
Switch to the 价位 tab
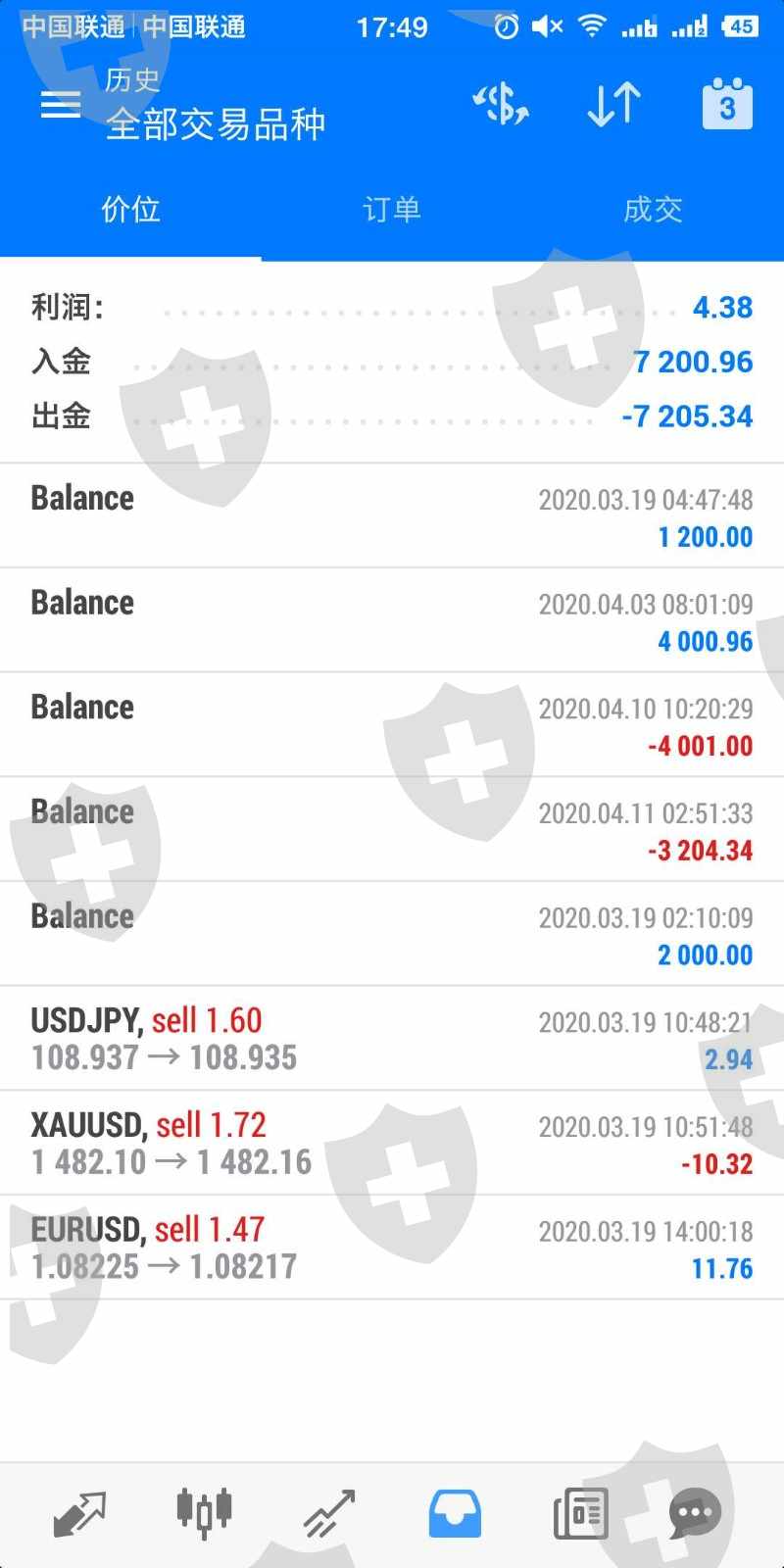click(x=130, y=210)
